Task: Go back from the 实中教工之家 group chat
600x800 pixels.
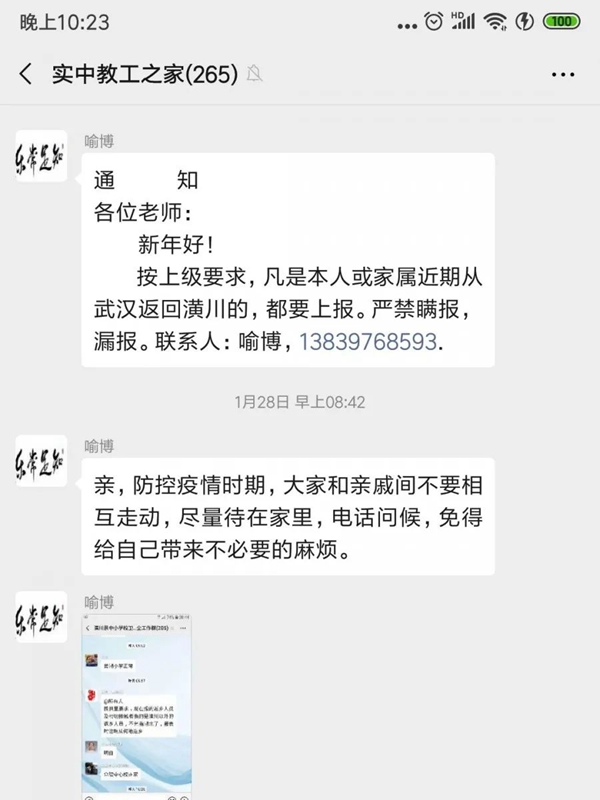Action: (x=26, y=74)
